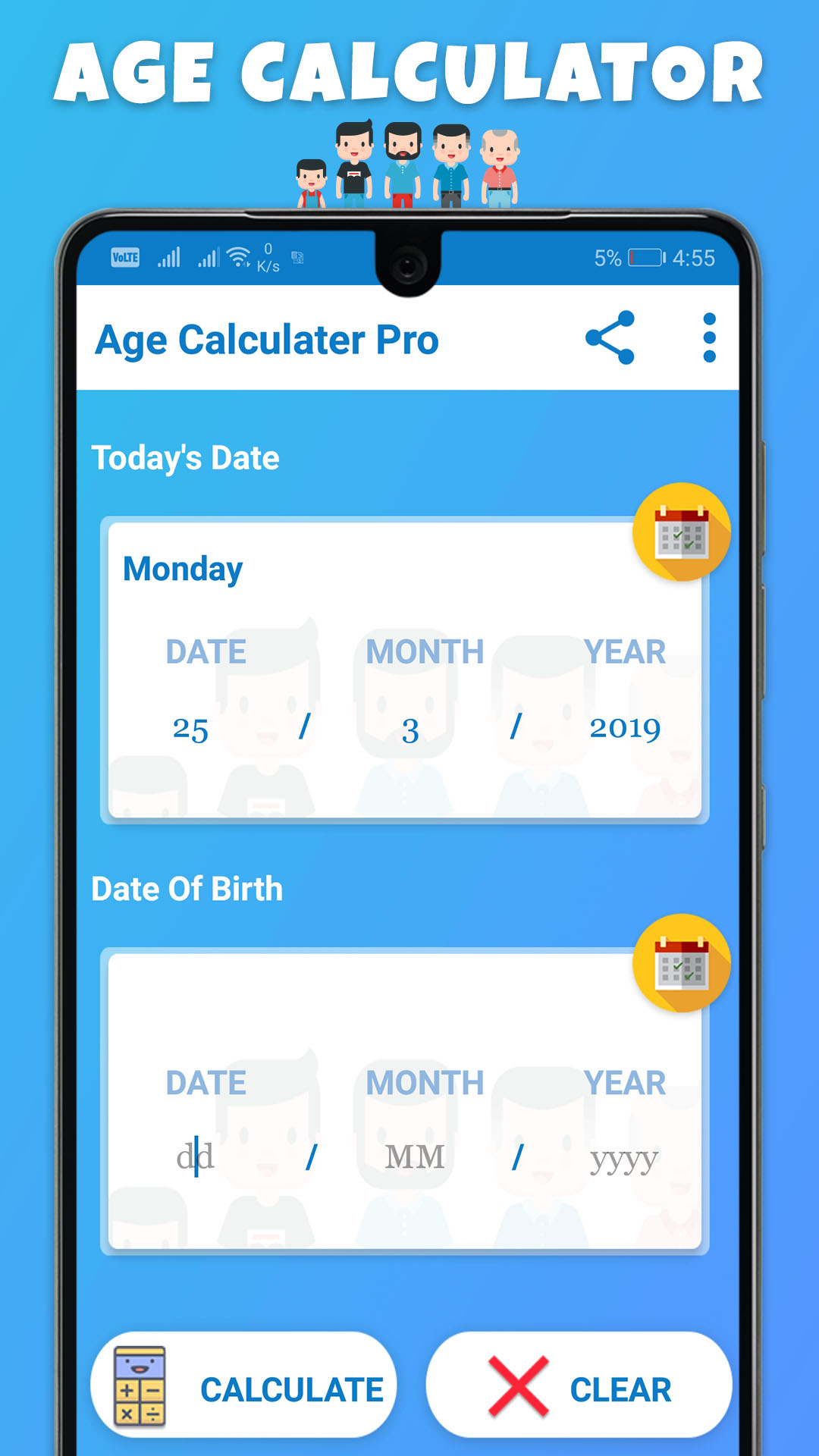Open the three-dot overflow menu
Screen dimensions: 819x1456
coord(708,339)
